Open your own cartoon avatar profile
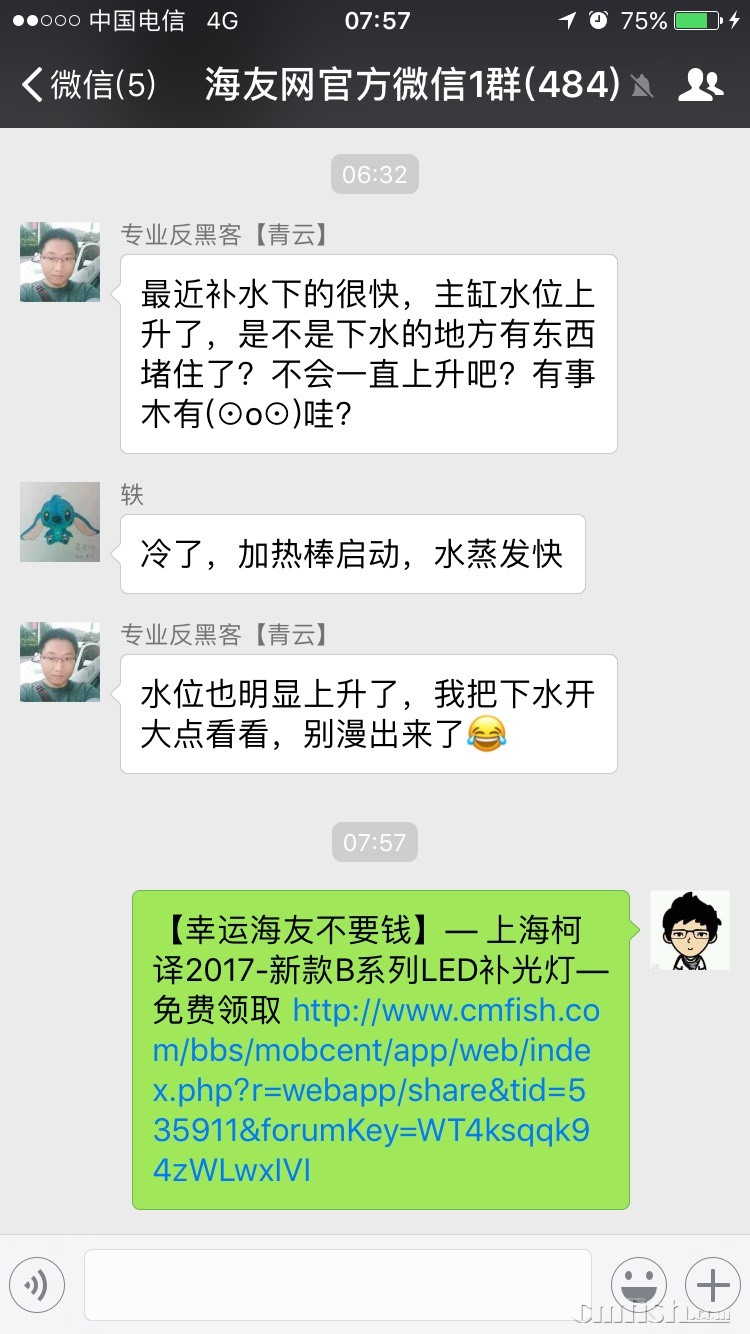Image resolution: width=750 pixels, height=1334 pixels. click(x=690, y=930)
